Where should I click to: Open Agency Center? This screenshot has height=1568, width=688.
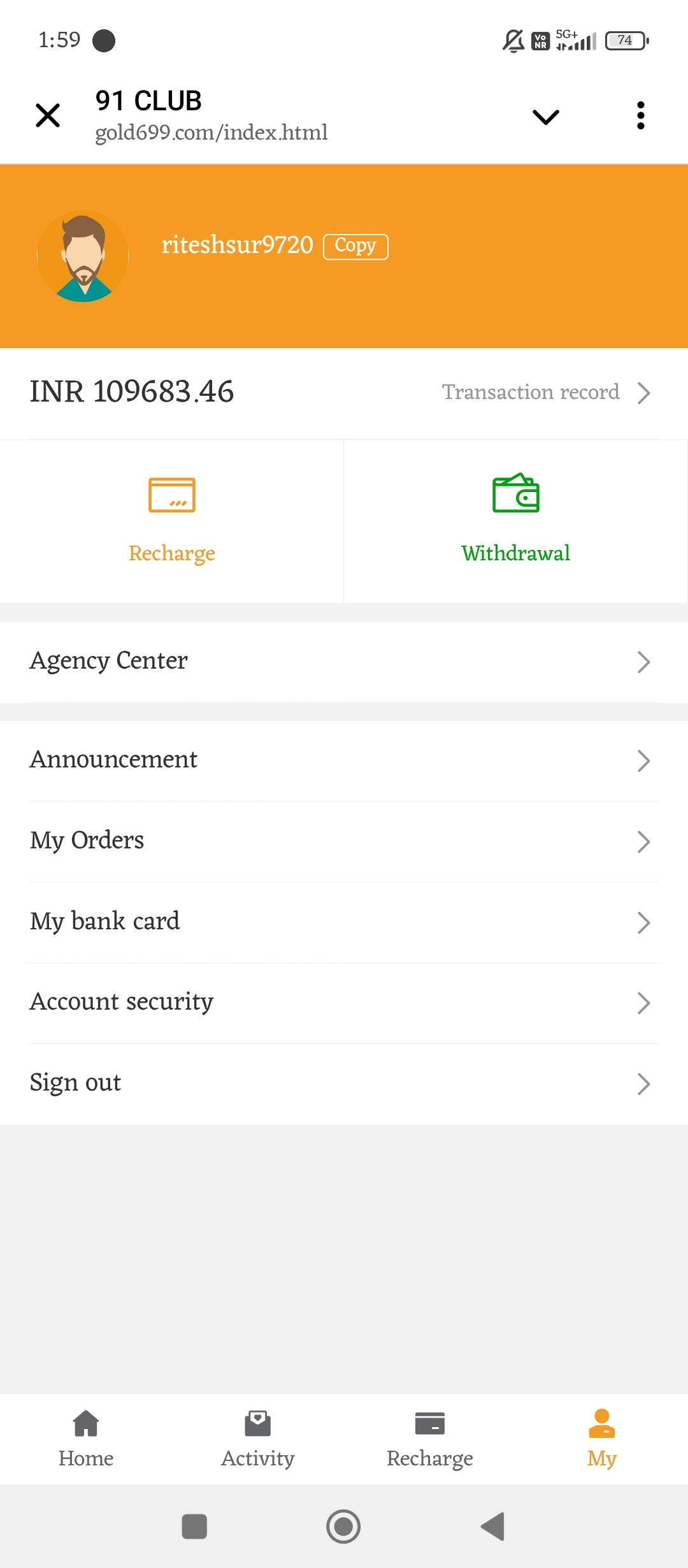[x=344, y=662]
